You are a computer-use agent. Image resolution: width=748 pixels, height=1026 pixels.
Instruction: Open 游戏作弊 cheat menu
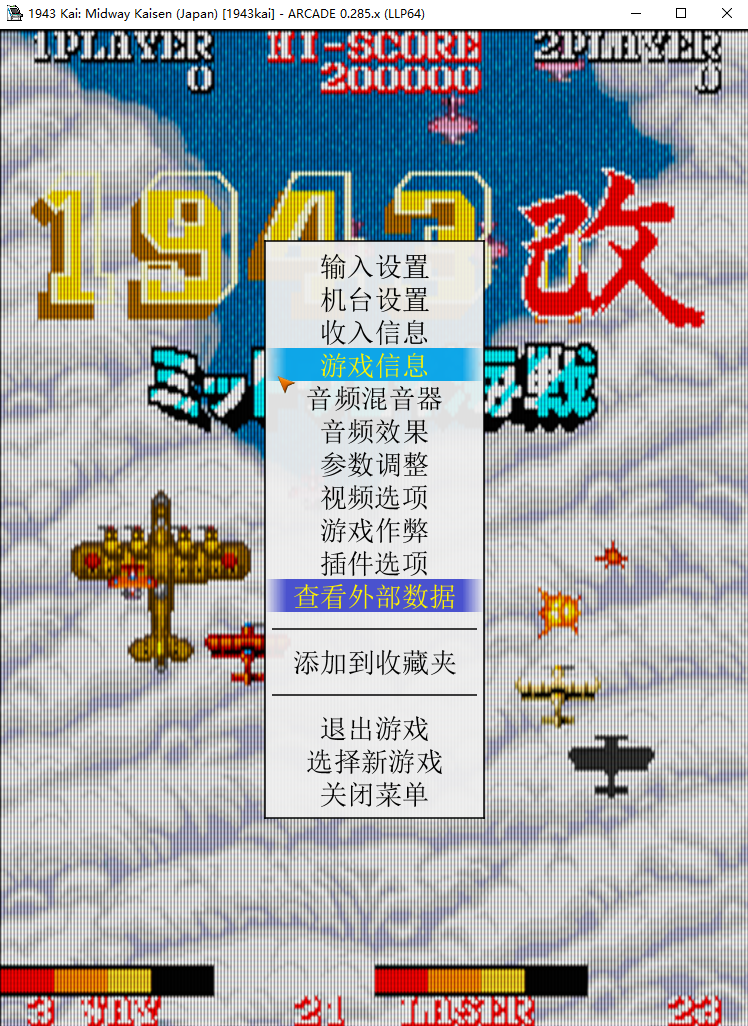tap(374, 530)
